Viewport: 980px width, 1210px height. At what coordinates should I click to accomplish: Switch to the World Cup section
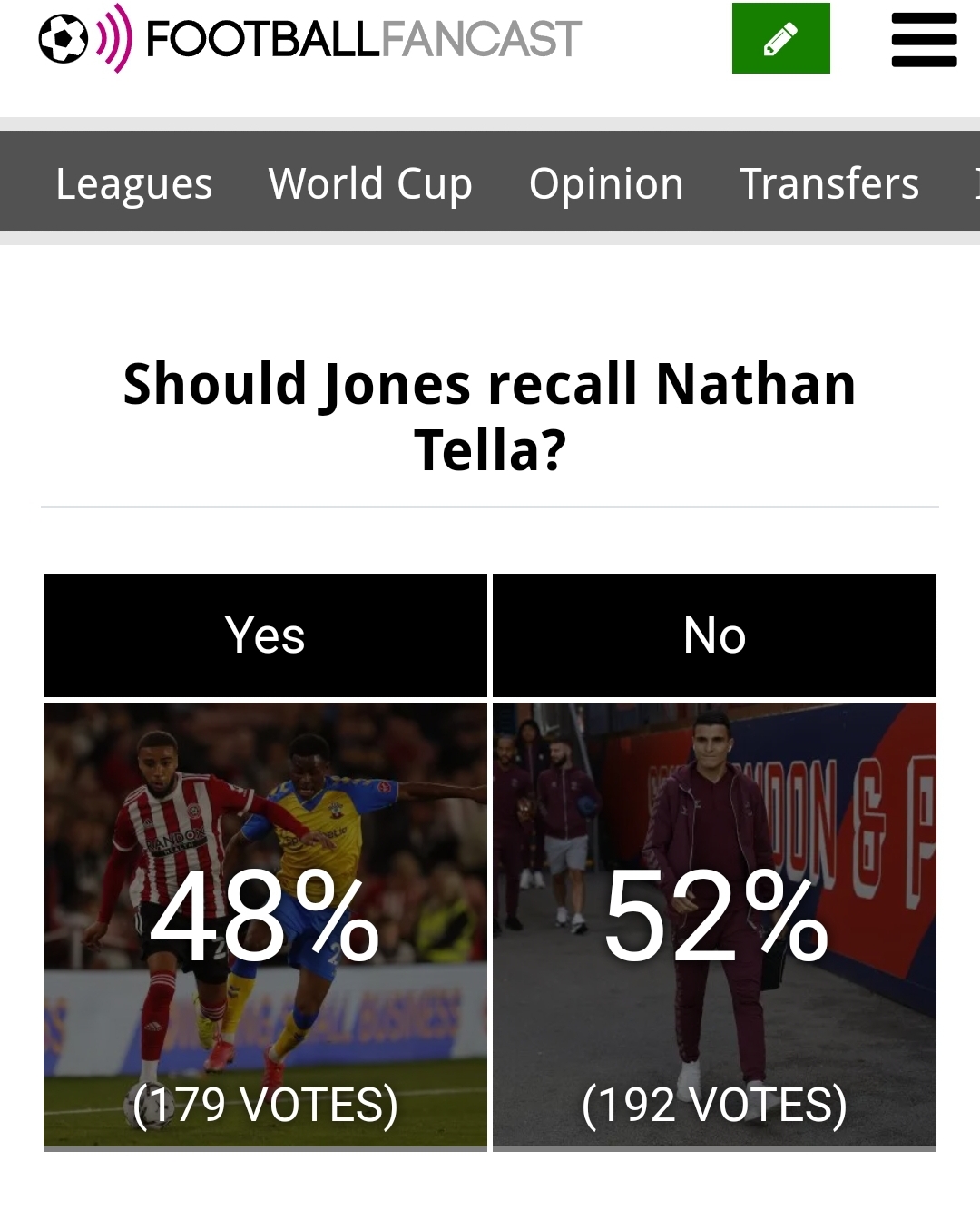[x=370, y=183]
